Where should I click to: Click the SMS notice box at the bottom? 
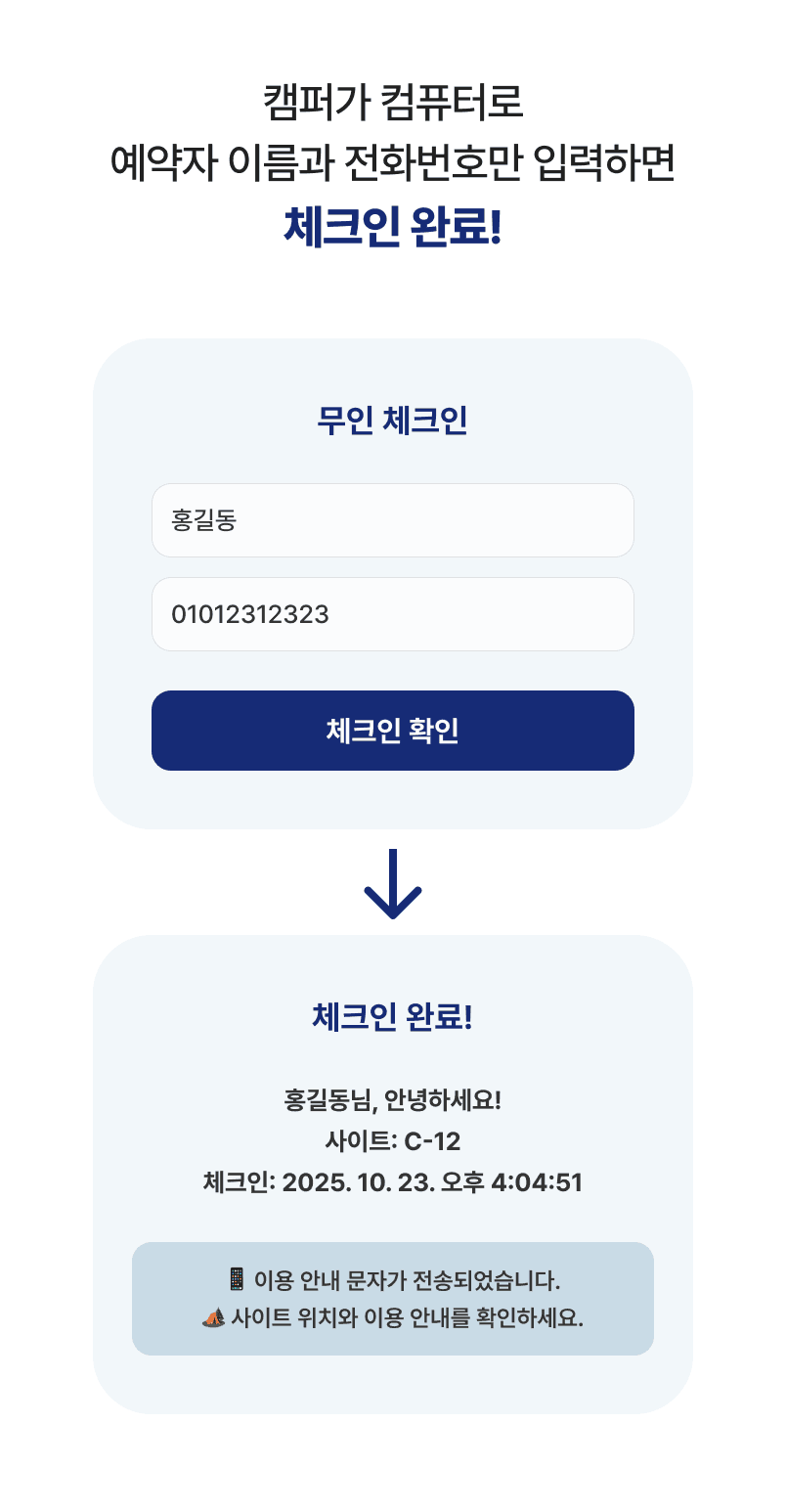click(x=393, y=1299)
